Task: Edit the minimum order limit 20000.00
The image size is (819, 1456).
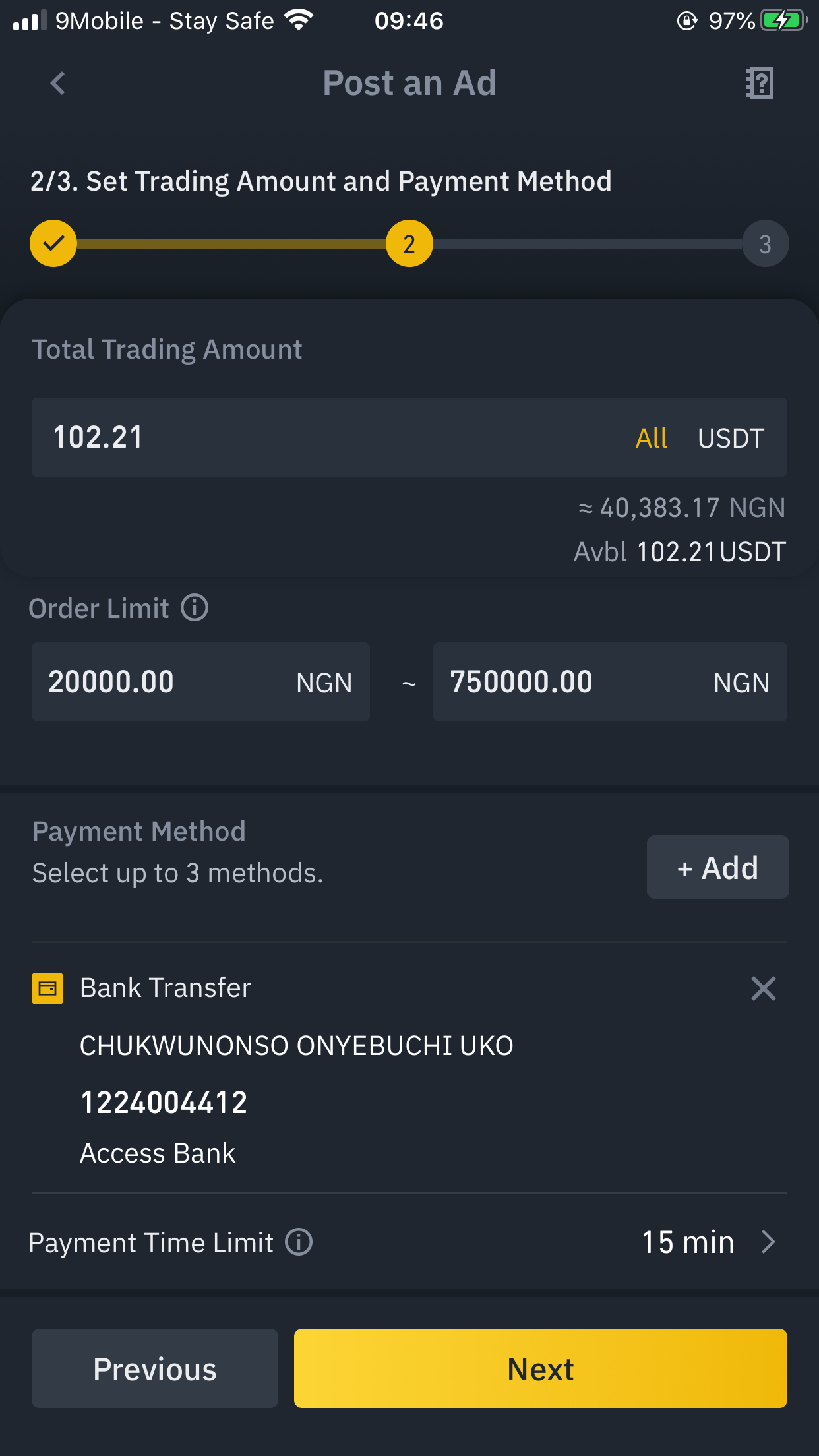Action: pos(200,682)
